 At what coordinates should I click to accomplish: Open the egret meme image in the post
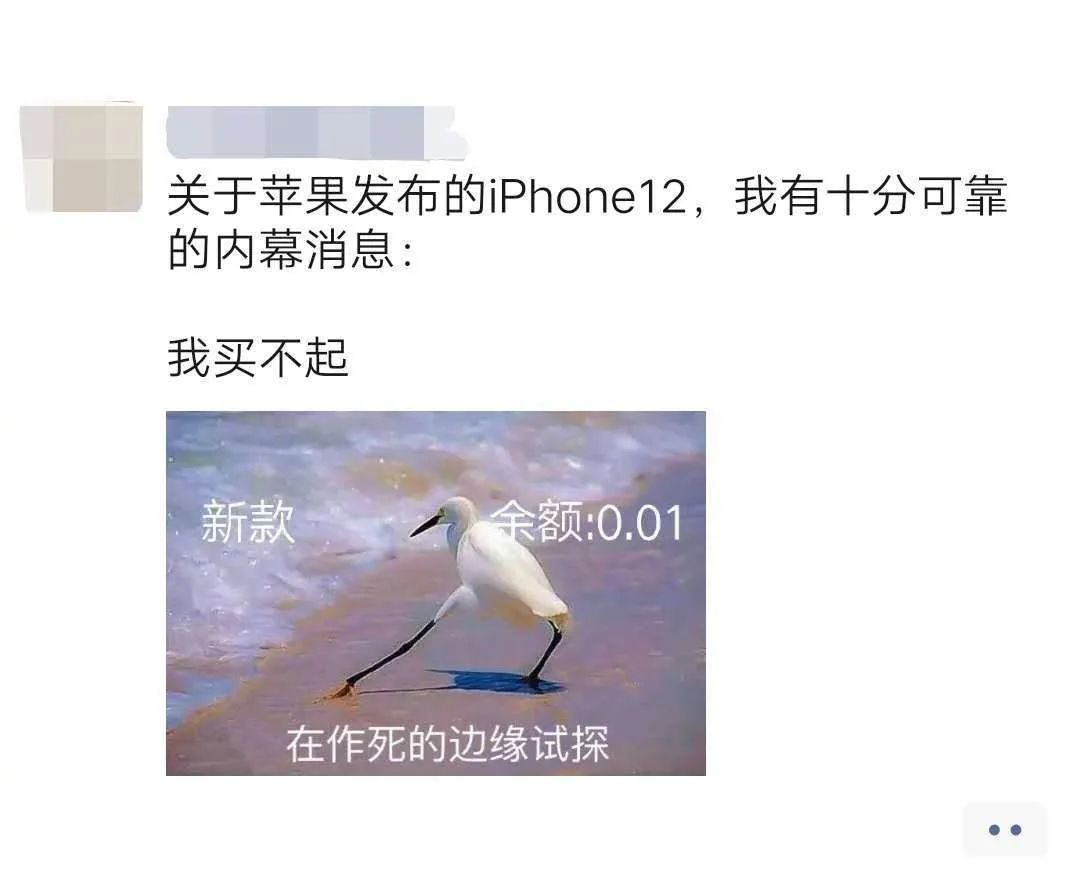[x=435, y=593]
